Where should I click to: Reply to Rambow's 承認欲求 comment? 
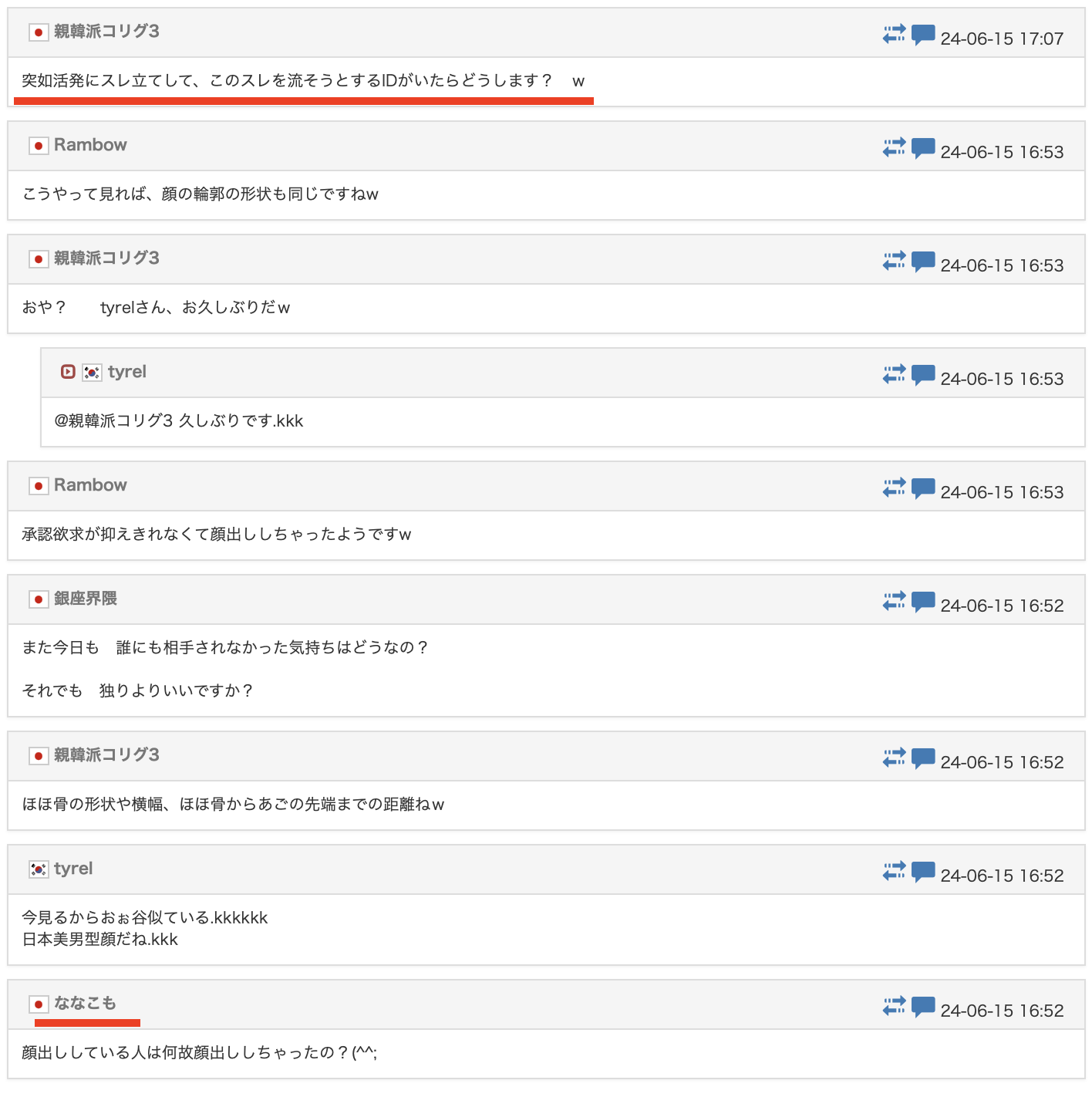pos(922,488)
